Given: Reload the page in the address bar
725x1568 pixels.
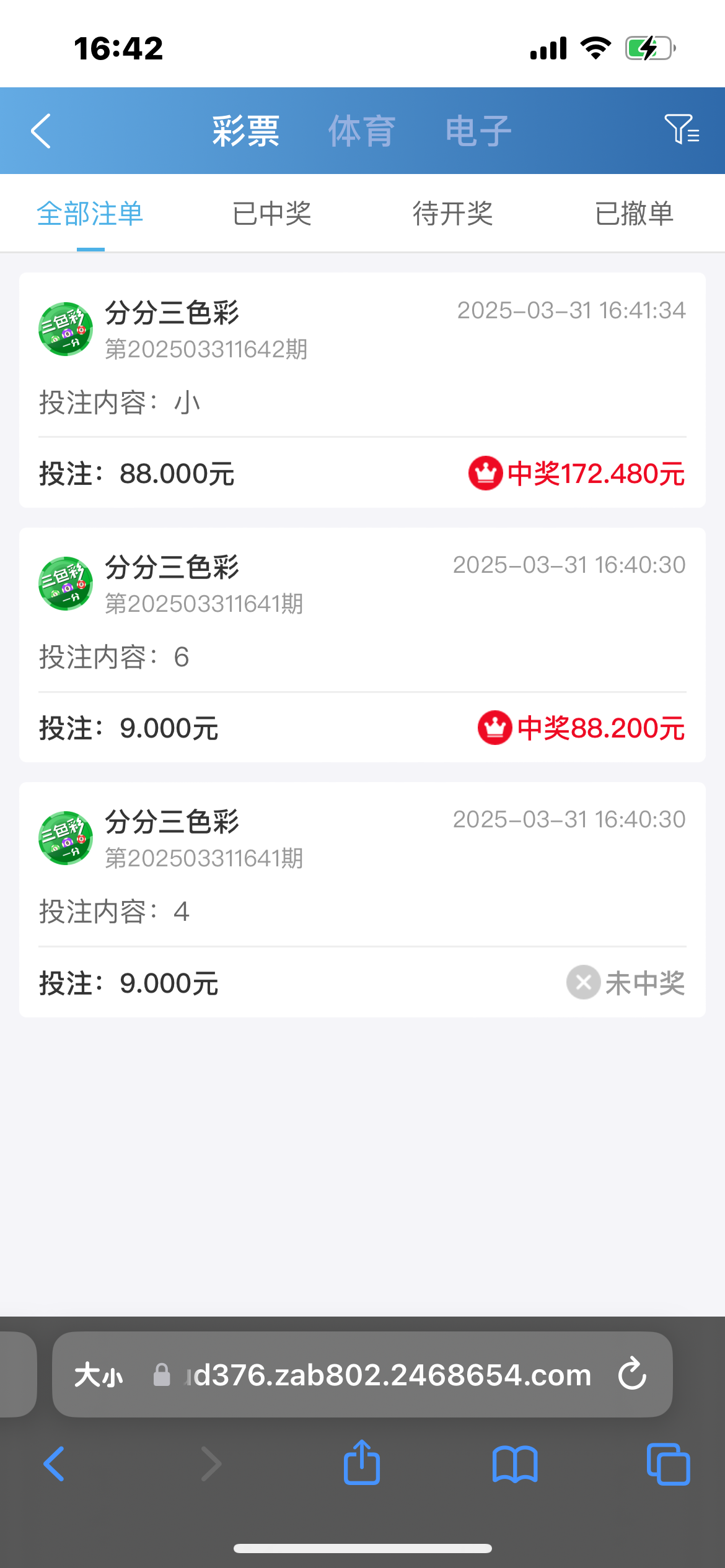Looking at the screenshot, I should point(632,1374).
